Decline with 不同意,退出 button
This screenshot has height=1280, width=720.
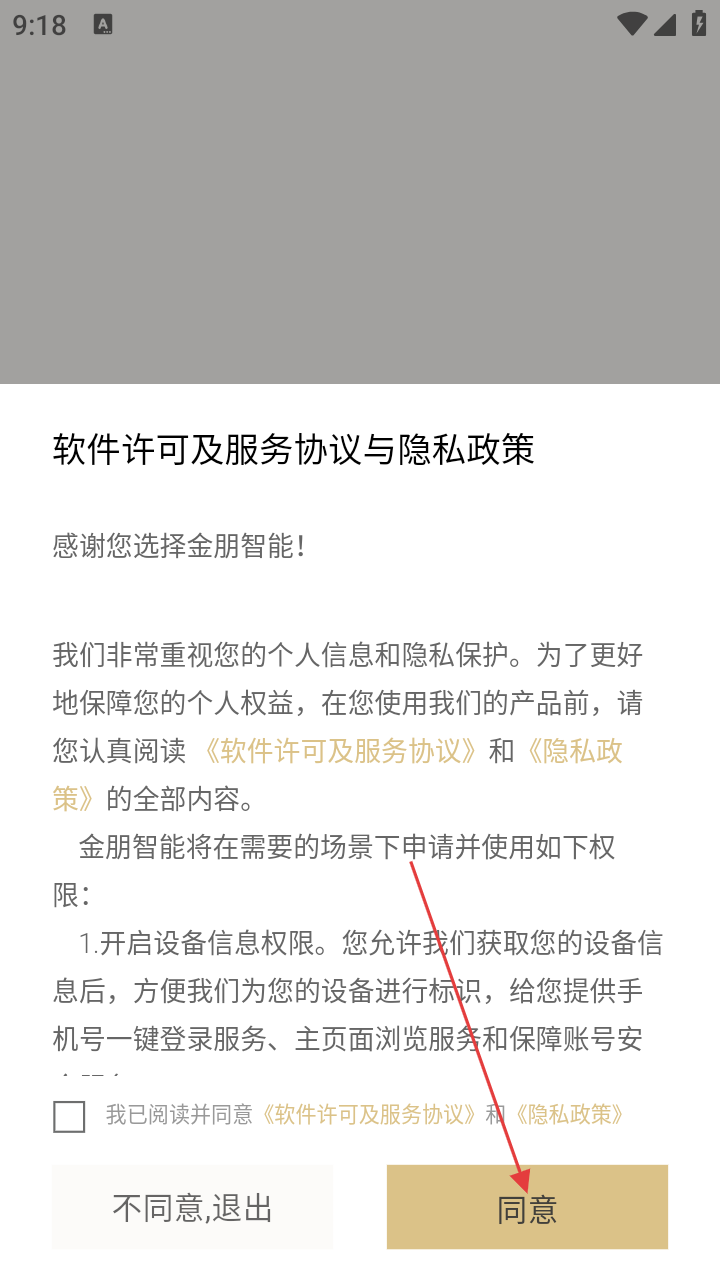192,1207
